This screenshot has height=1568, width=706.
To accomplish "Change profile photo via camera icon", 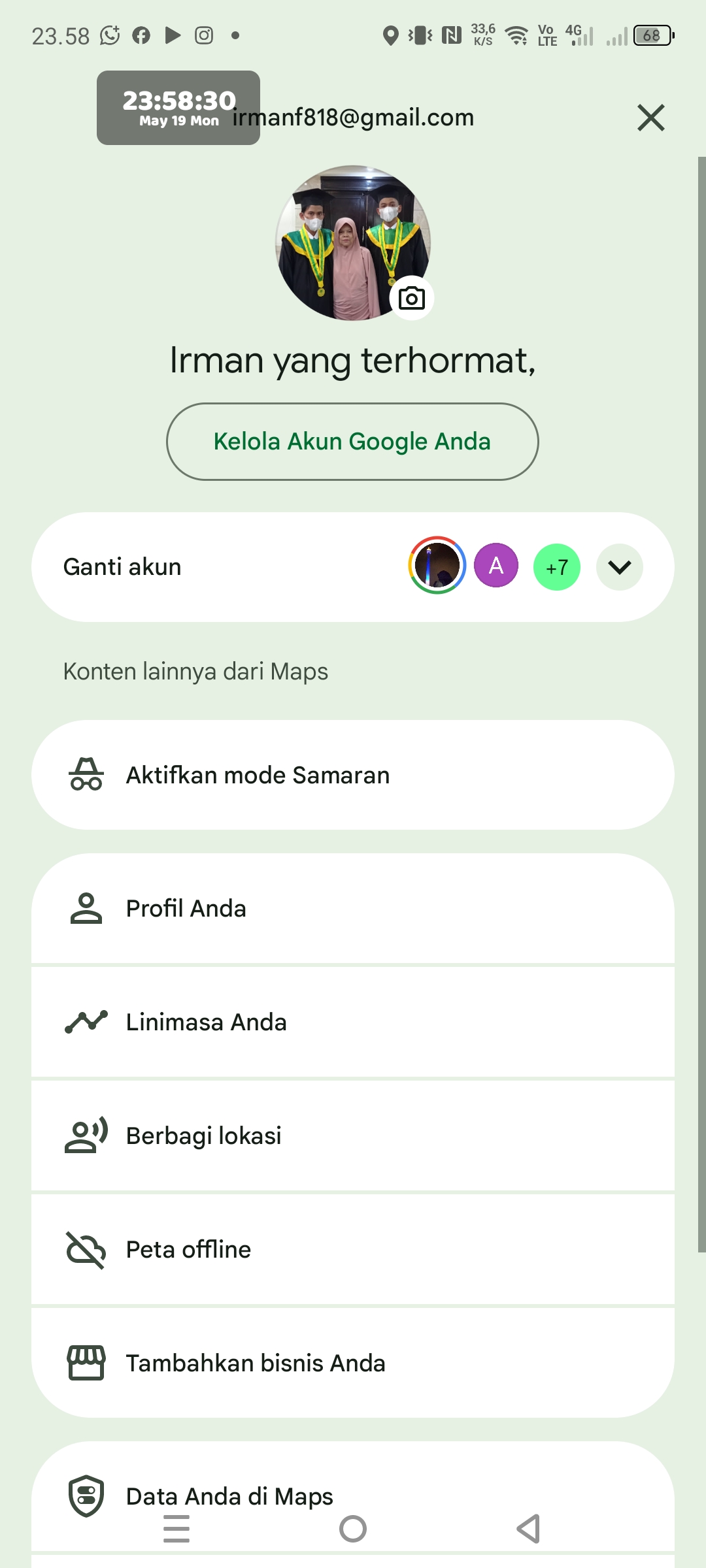I will 412,299.
